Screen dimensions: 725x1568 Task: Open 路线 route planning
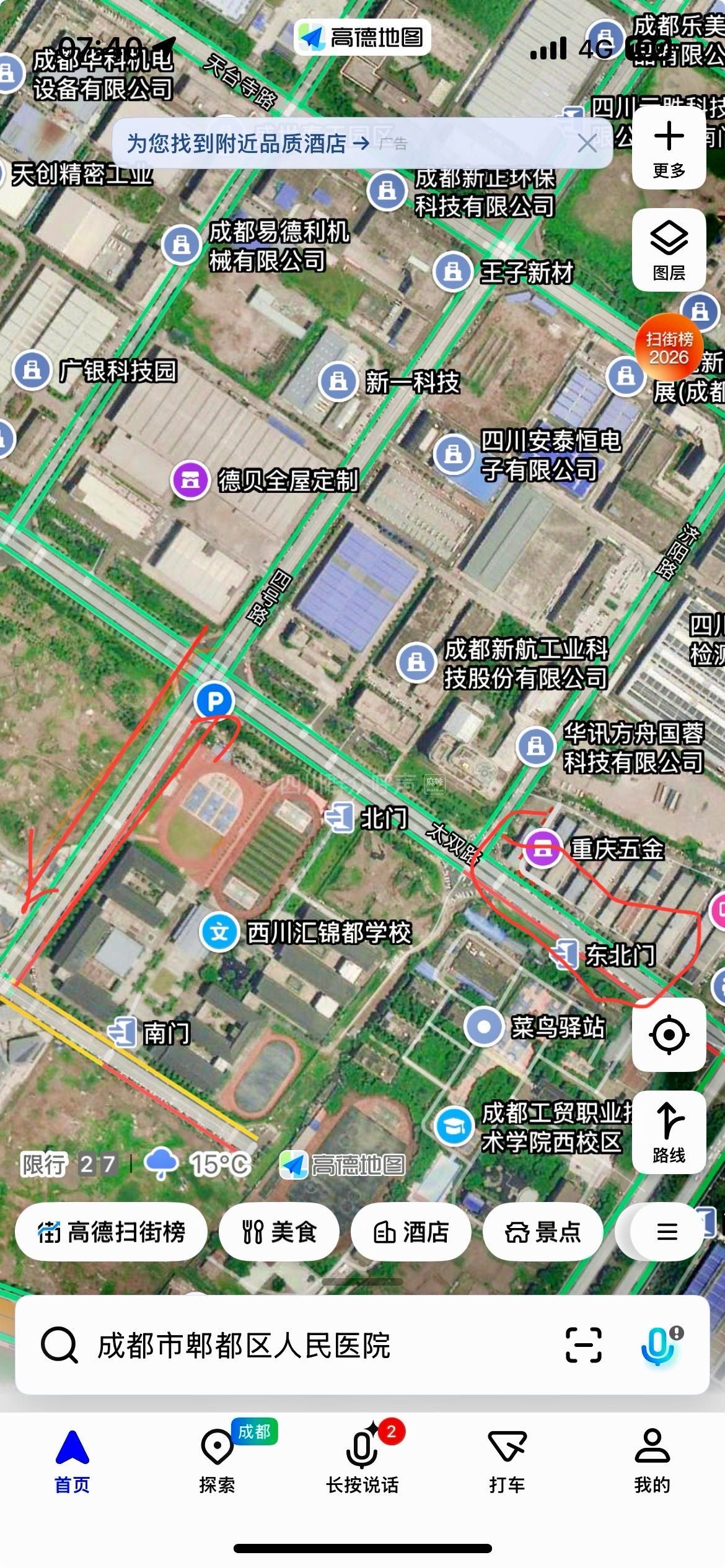tap(669, 1131)
